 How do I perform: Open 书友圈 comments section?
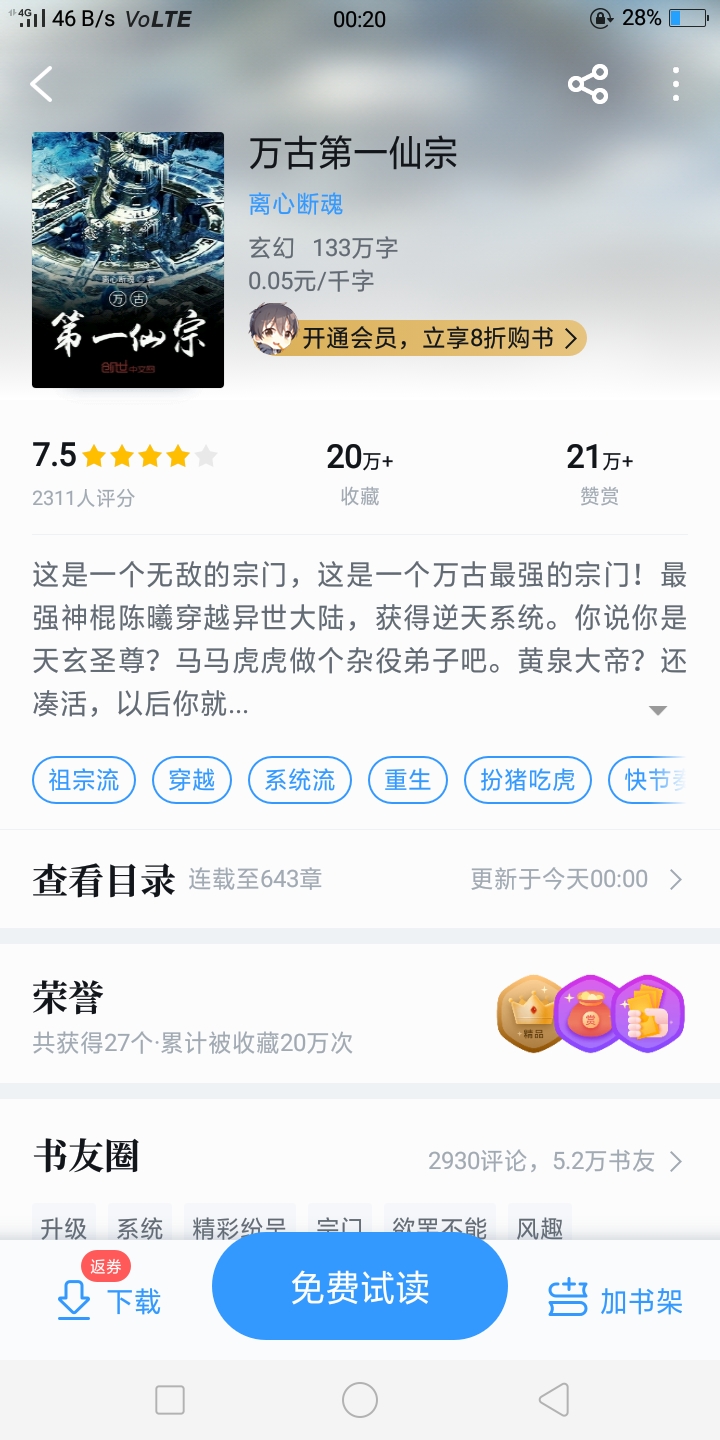360,1160
